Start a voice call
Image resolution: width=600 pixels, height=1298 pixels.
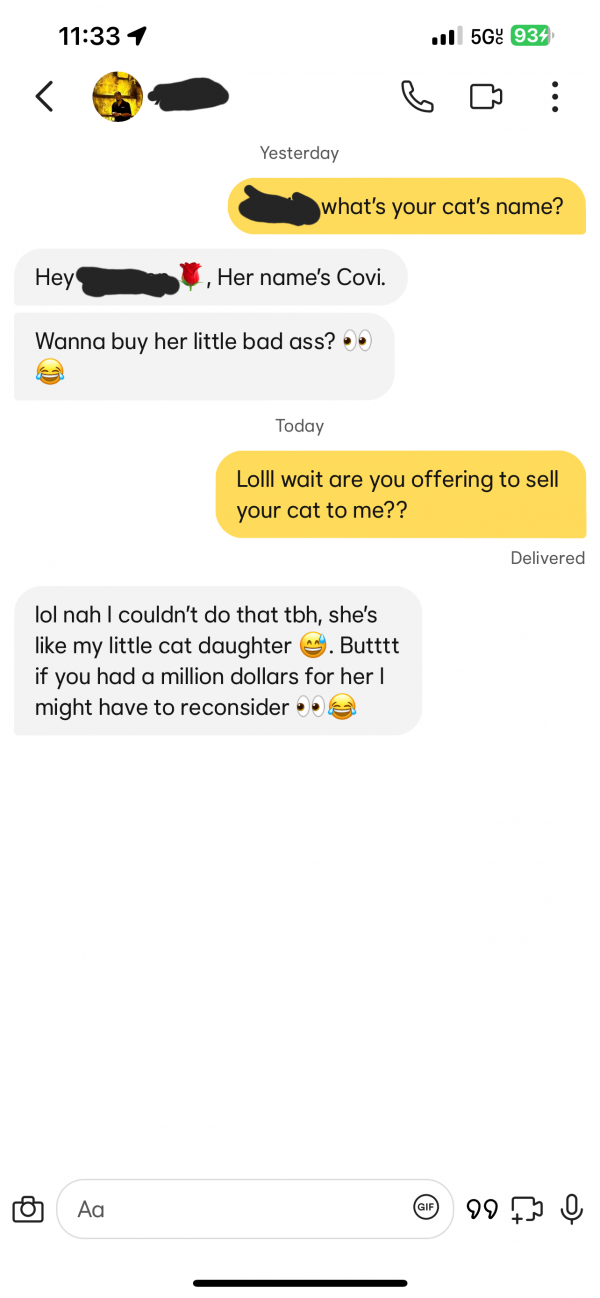tap(417, 97)
